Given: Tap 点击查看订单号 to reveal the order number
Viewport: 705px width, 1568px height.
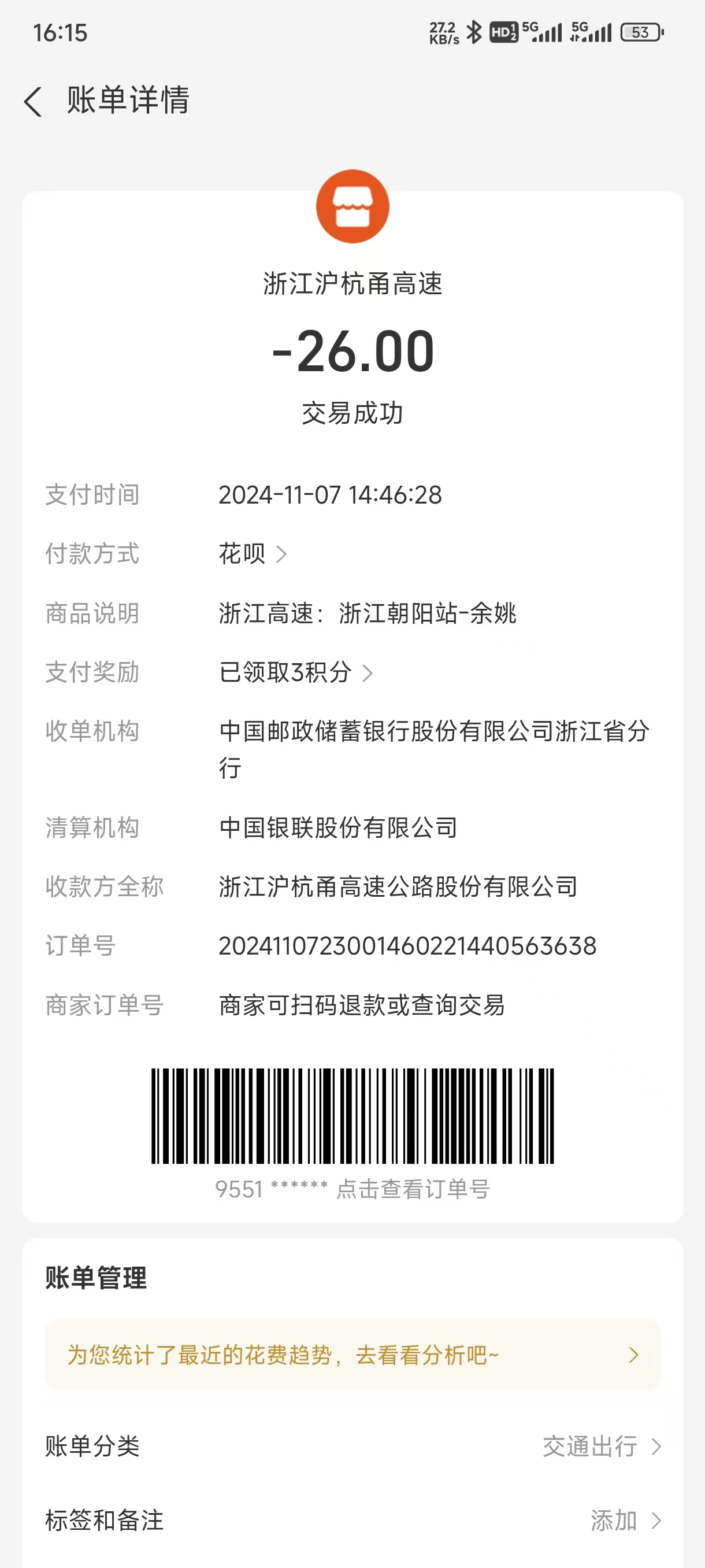Looking at the screenshot, I should coord(413,1189).
